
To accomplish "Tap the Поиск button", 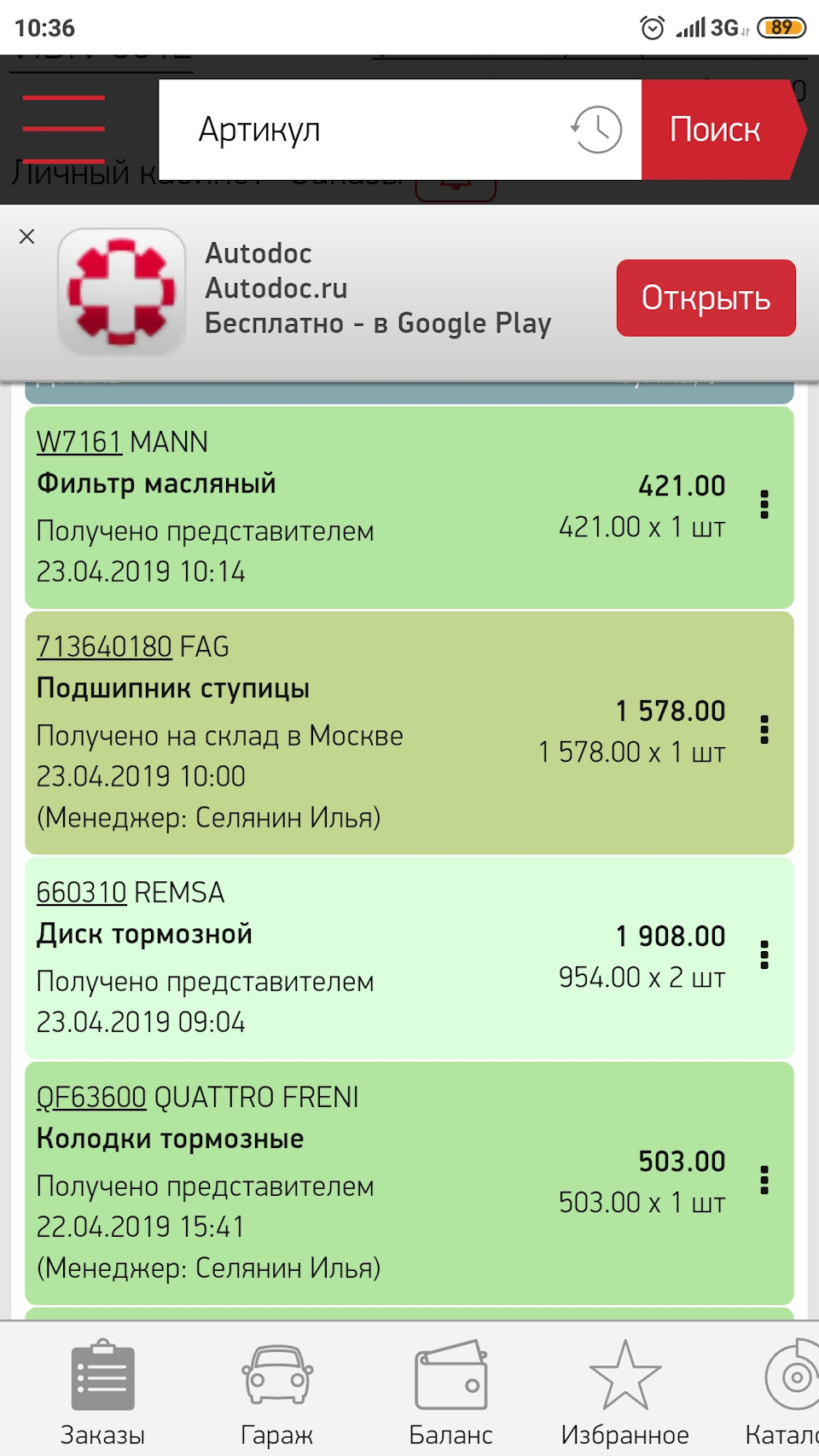I will 717,130.
